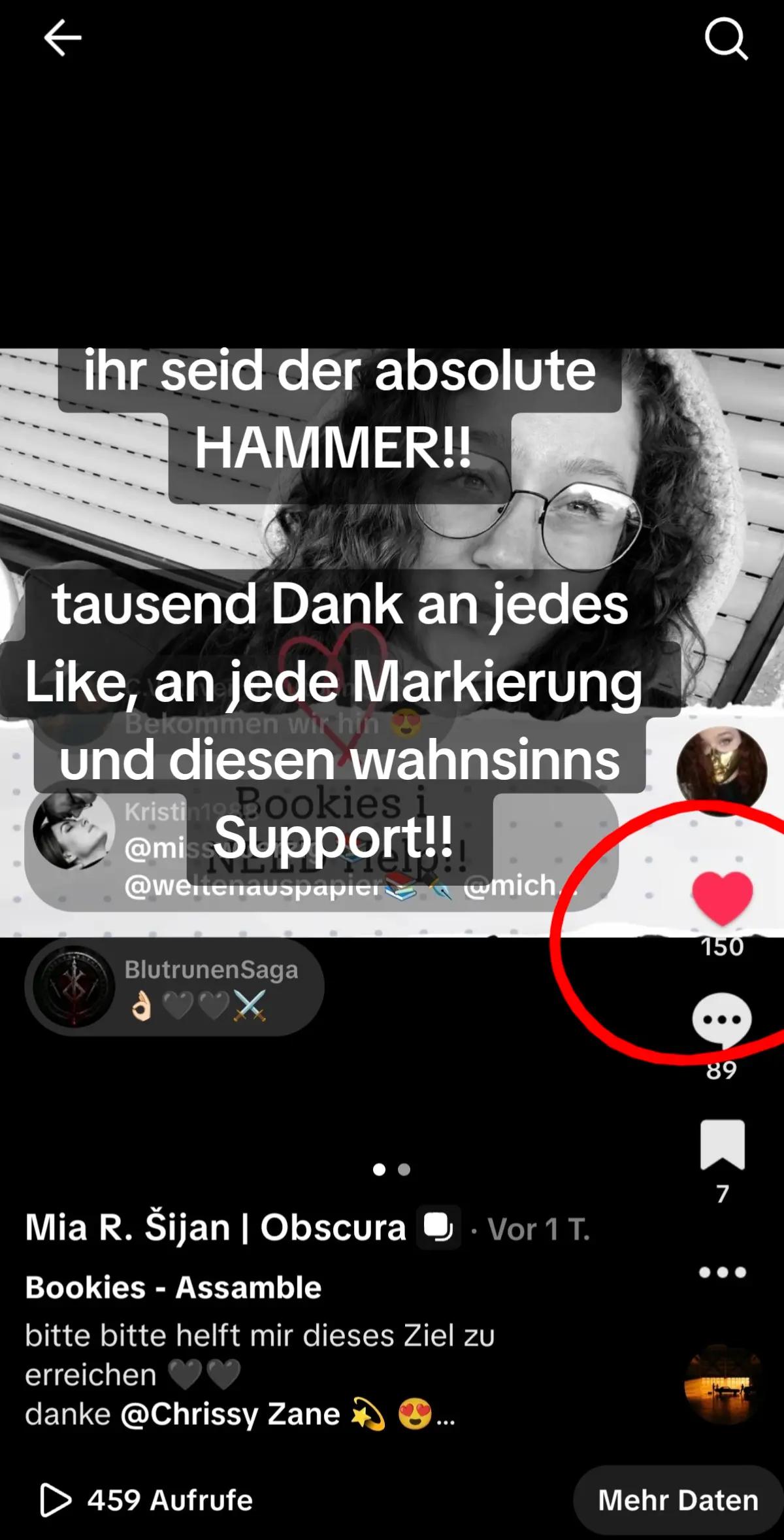Tap the spinning sound disc
The image size is (784, 1540).
tap(723, 1384)
